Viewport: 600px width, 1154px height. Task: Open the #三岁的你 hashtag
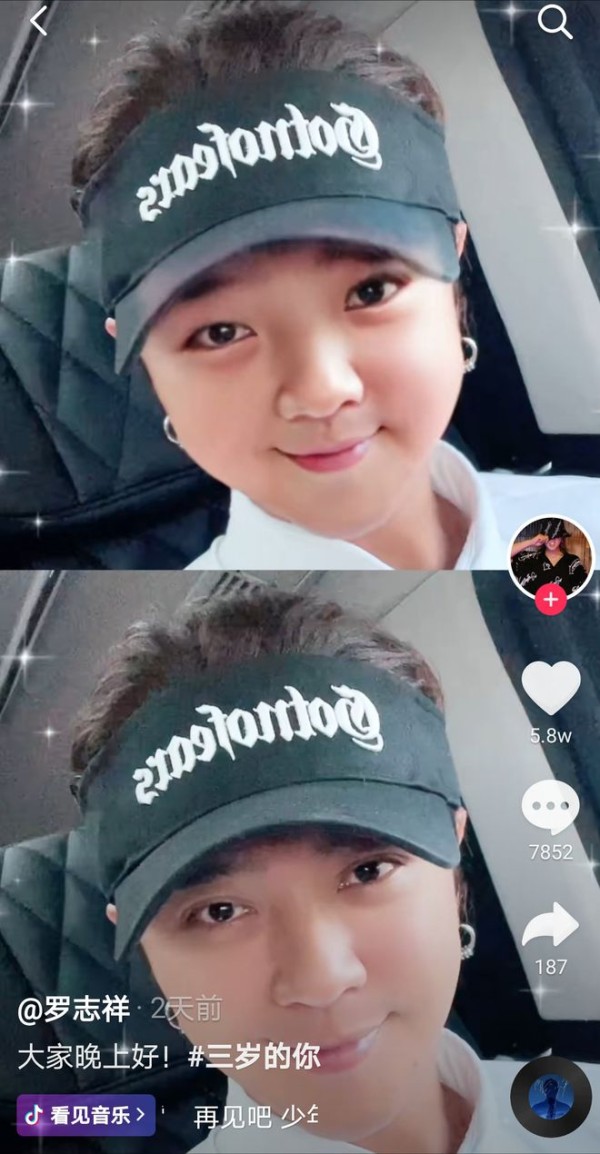pyautogui.click(x=254, y=1057)
